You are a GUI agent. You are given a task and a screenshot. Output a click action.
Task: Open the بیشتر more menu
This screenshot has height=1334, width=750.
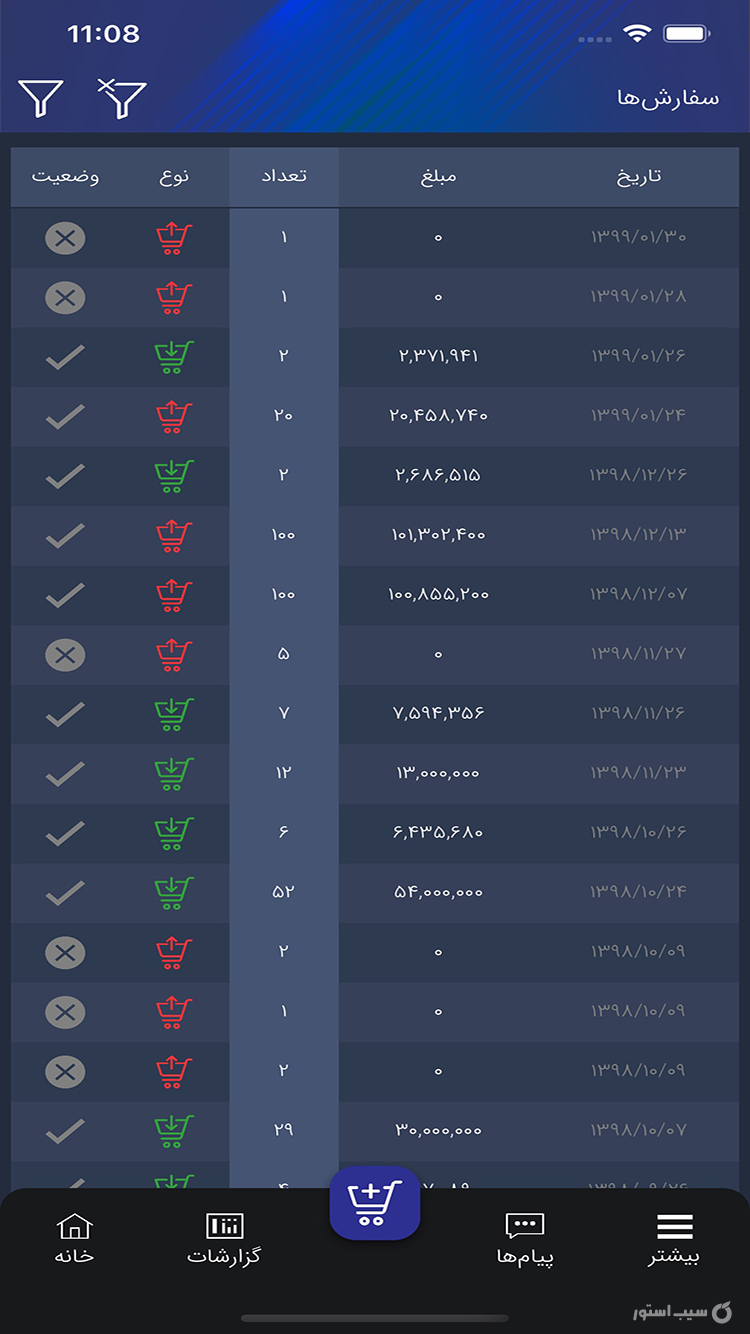[x=675, y=1238]
